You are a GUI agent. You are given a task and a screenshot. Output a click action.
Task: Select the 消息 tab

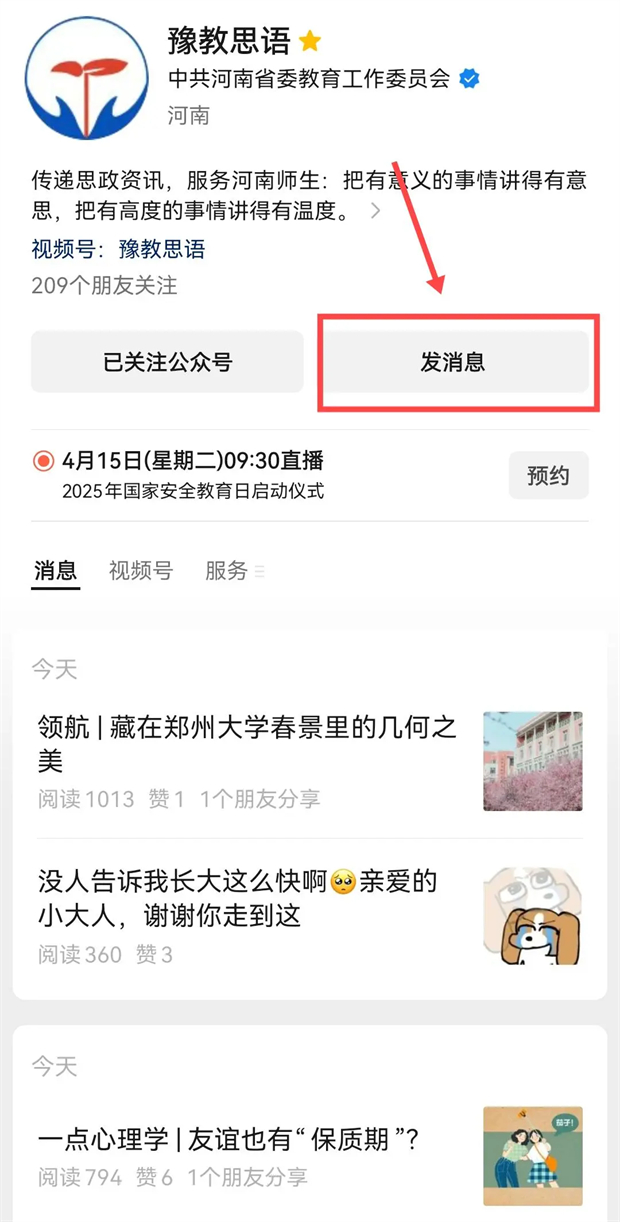point(55,571)
